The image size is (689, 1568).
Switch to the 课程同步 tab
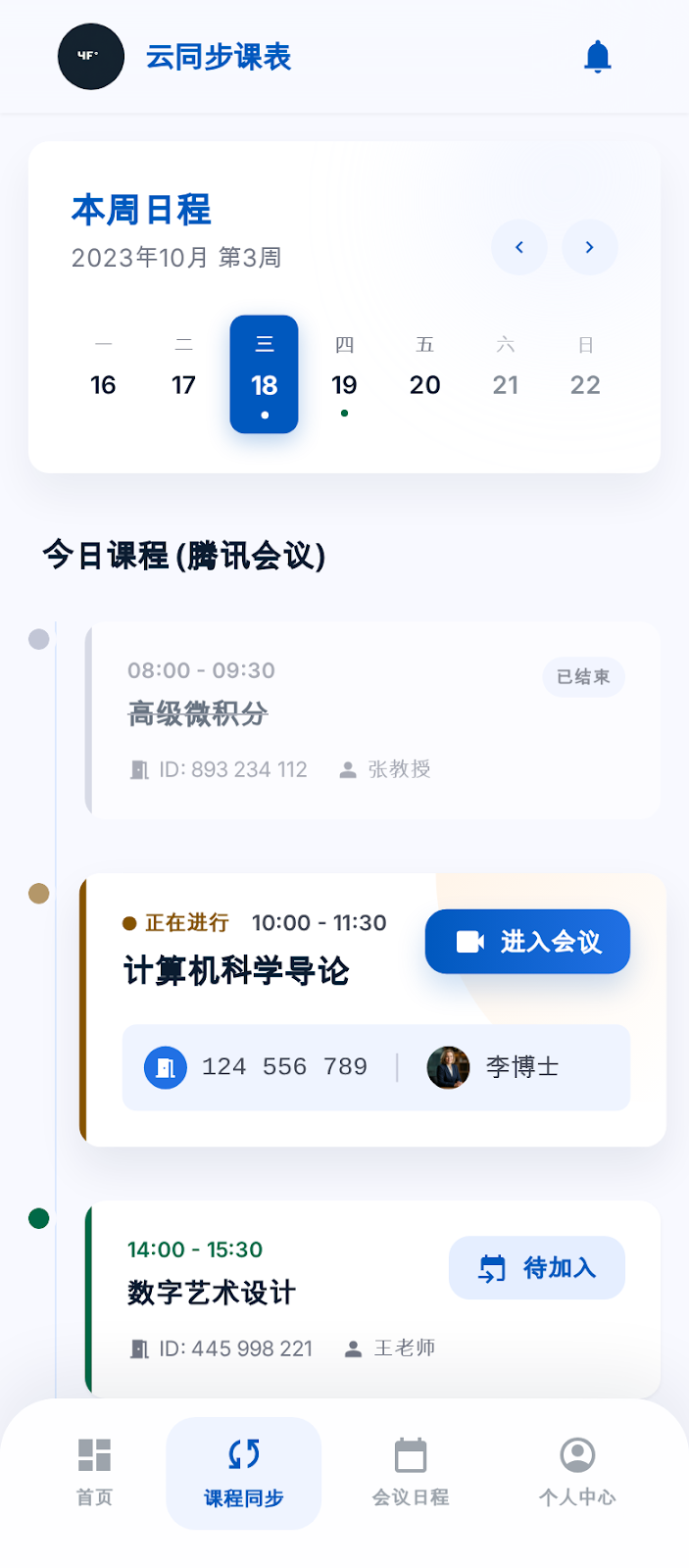click(244, 1472)
